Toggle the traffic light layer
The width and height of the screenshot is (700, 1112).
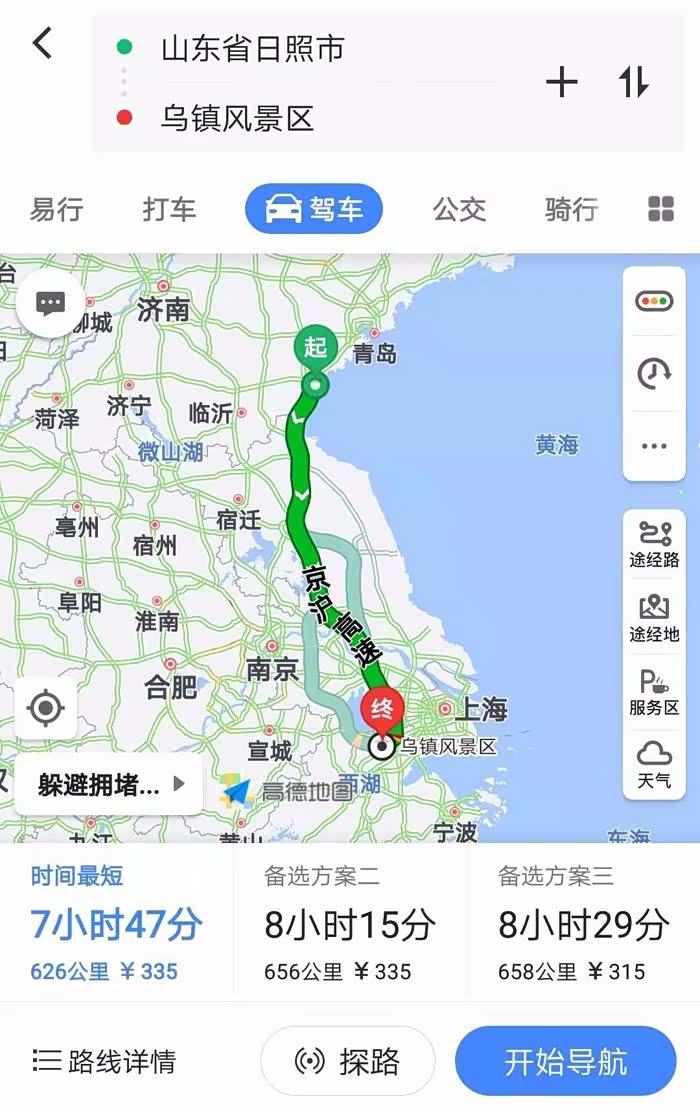pos(654,301)
